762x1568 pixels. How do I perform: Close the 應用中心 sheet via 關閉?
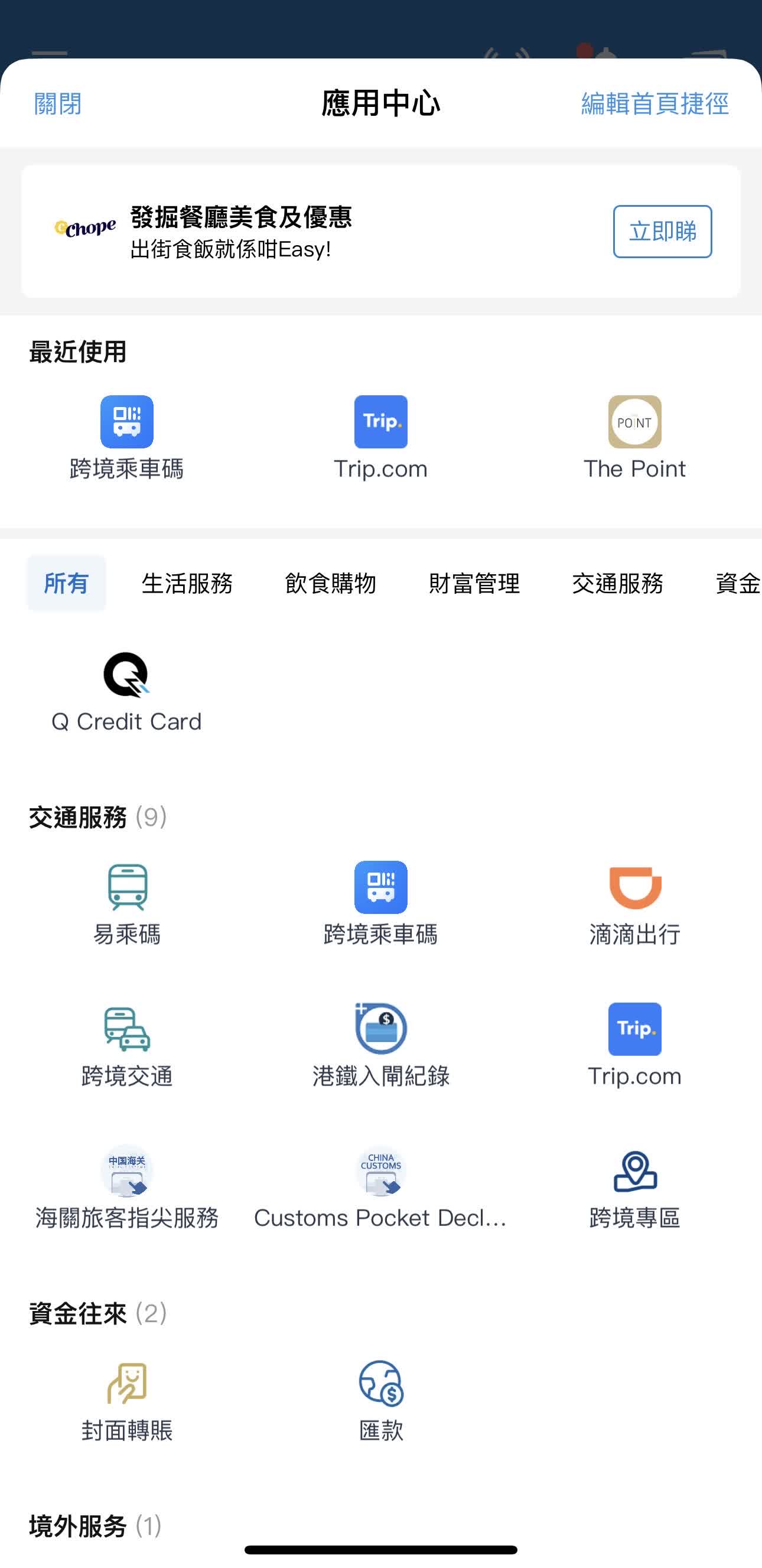[x=58, y=103]
